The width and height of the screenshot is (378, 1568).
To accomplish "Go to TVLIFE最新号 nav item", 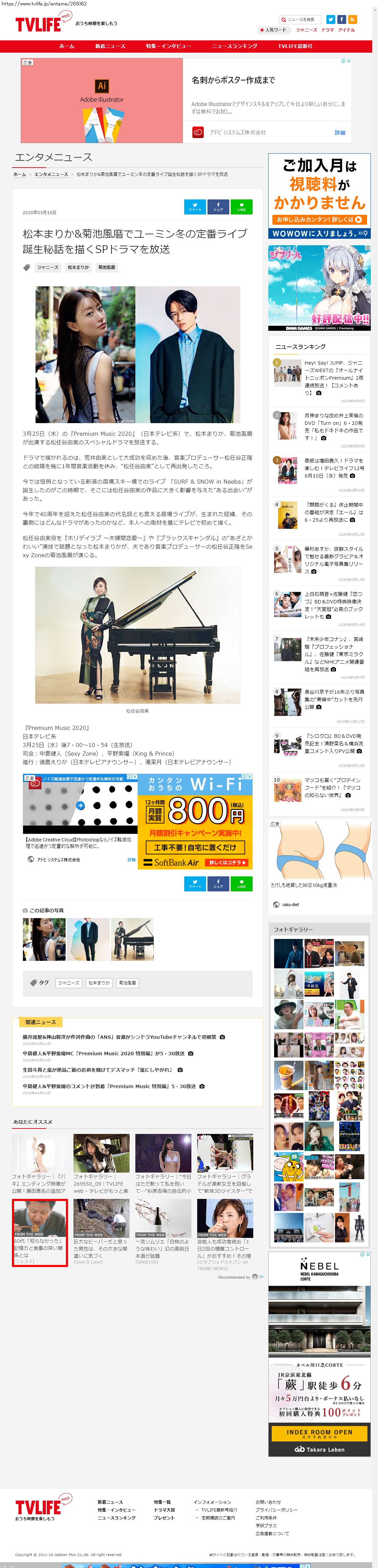I will click(x=295, y=46).
